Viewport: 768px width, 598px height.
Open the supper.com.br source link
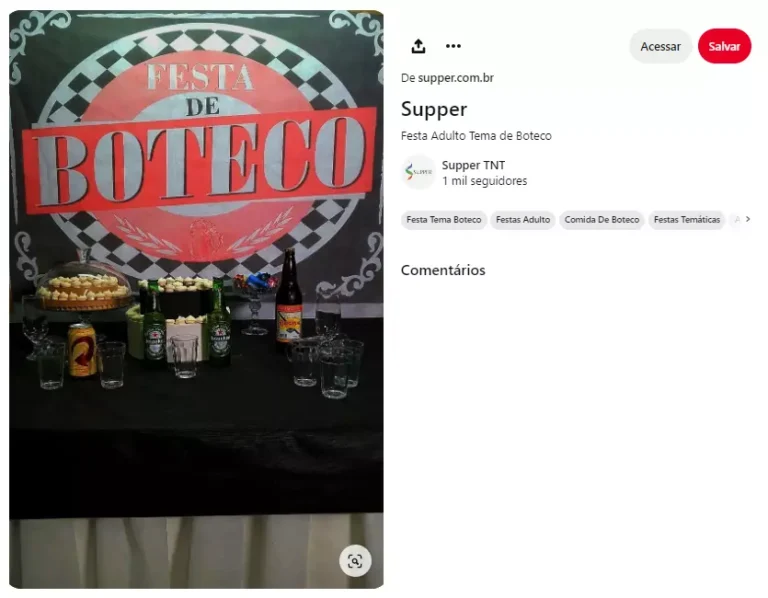tap(455, 78)
